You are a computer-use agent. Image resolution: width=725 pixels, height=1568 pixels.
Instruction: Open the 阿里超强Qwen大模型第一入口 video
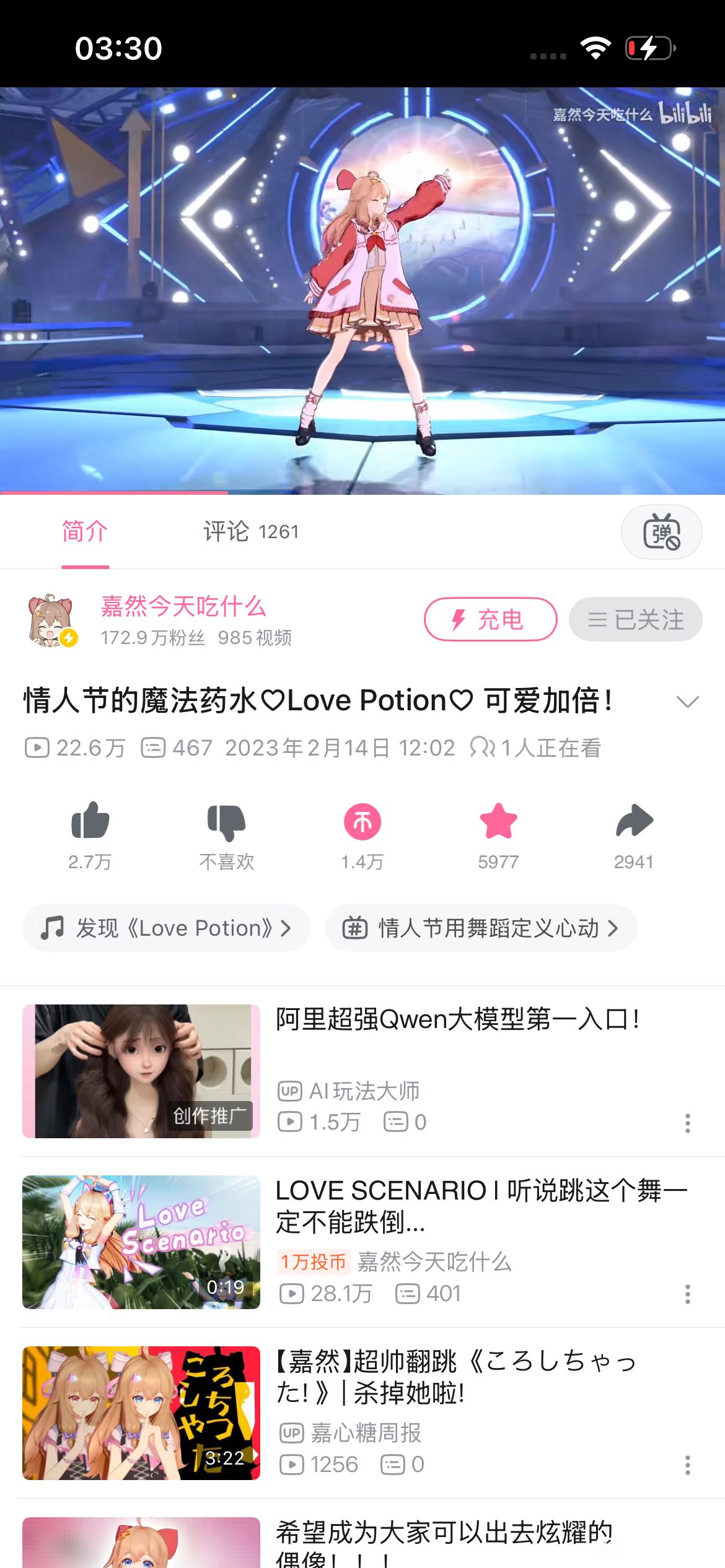tap(457, 1020)
